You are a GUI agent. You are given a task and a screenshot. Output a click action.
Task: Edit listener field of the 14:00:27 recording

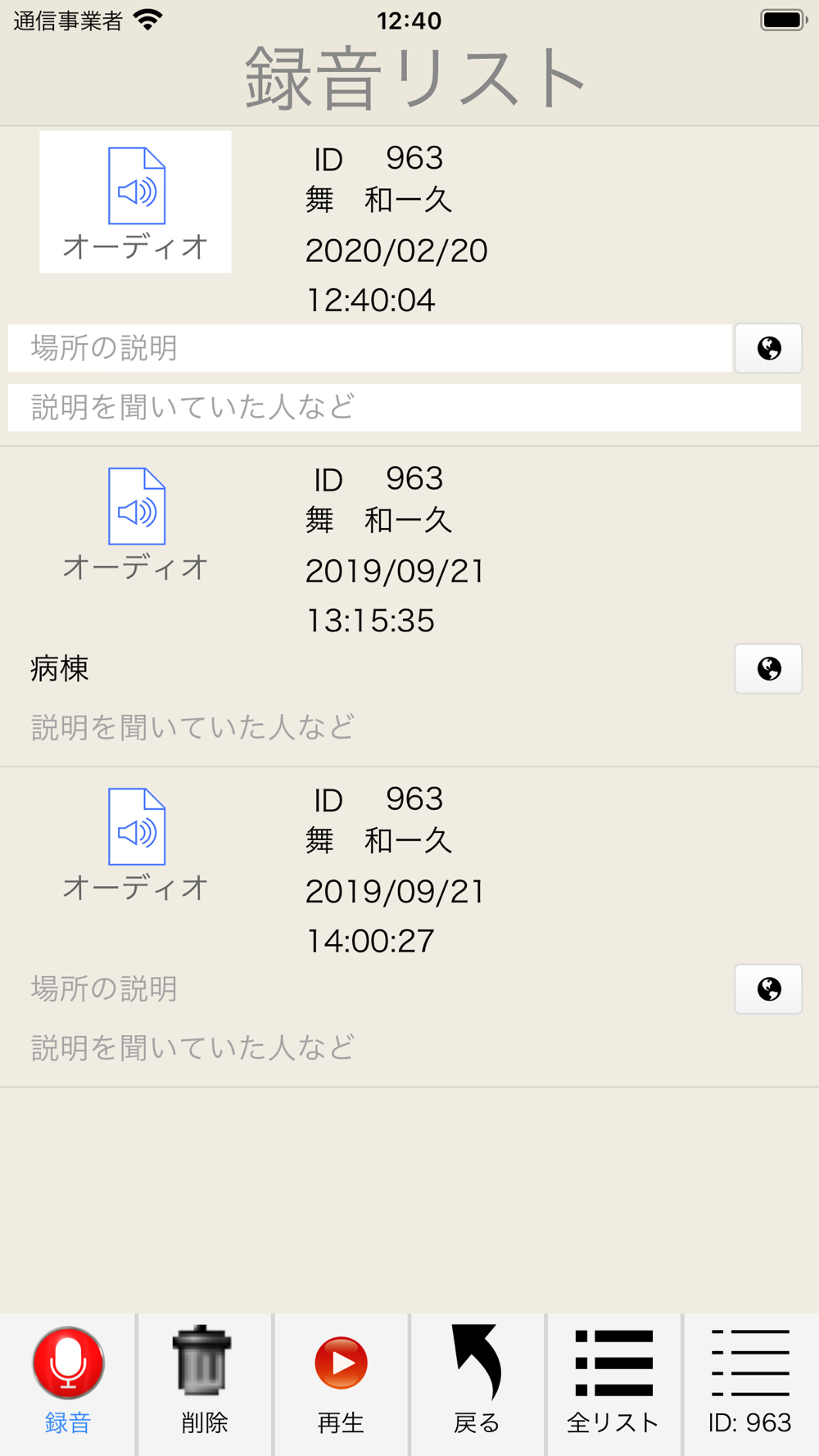405,1047
